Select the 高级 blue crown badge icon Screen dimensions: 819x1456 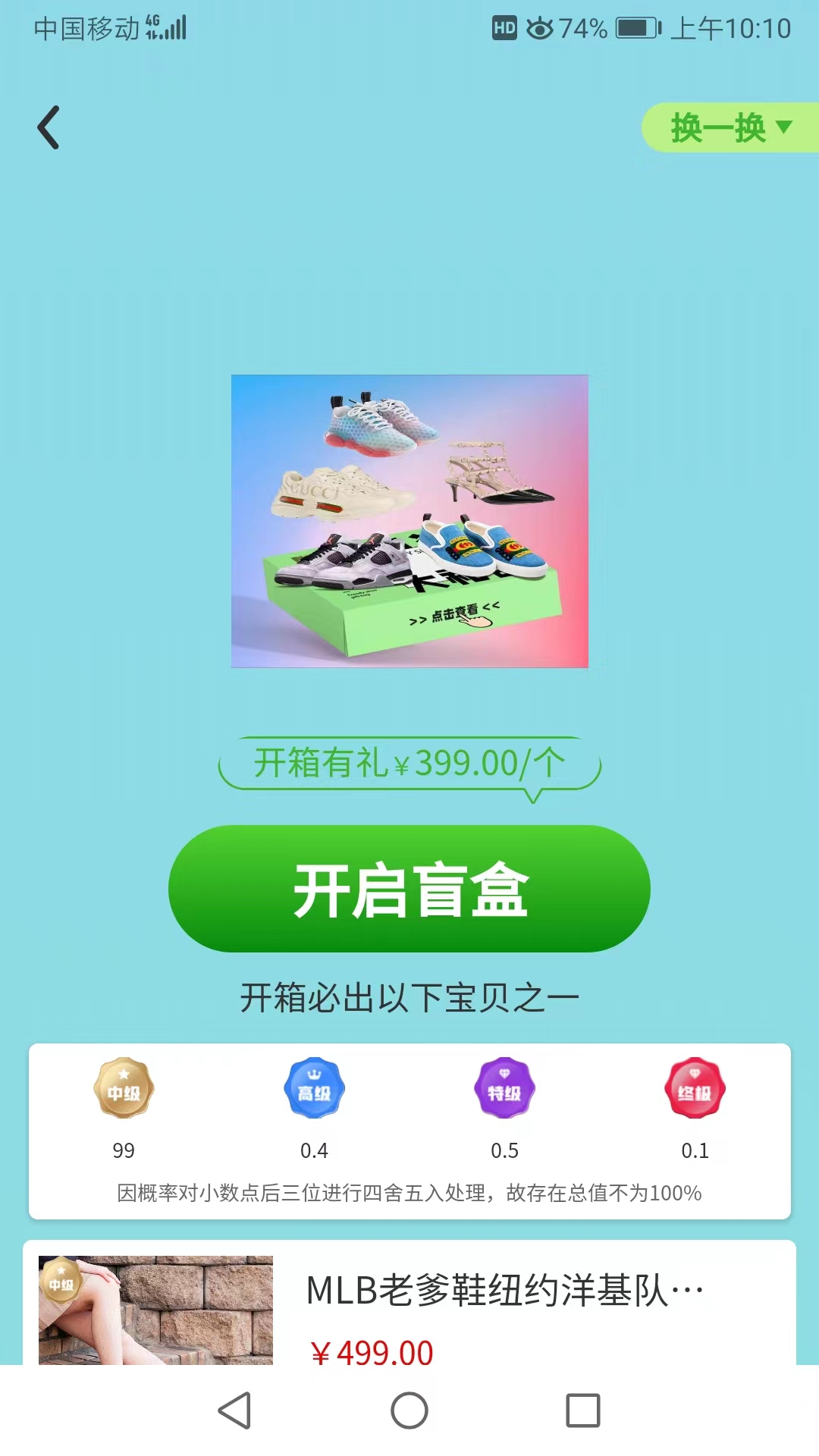(314, 1087)
